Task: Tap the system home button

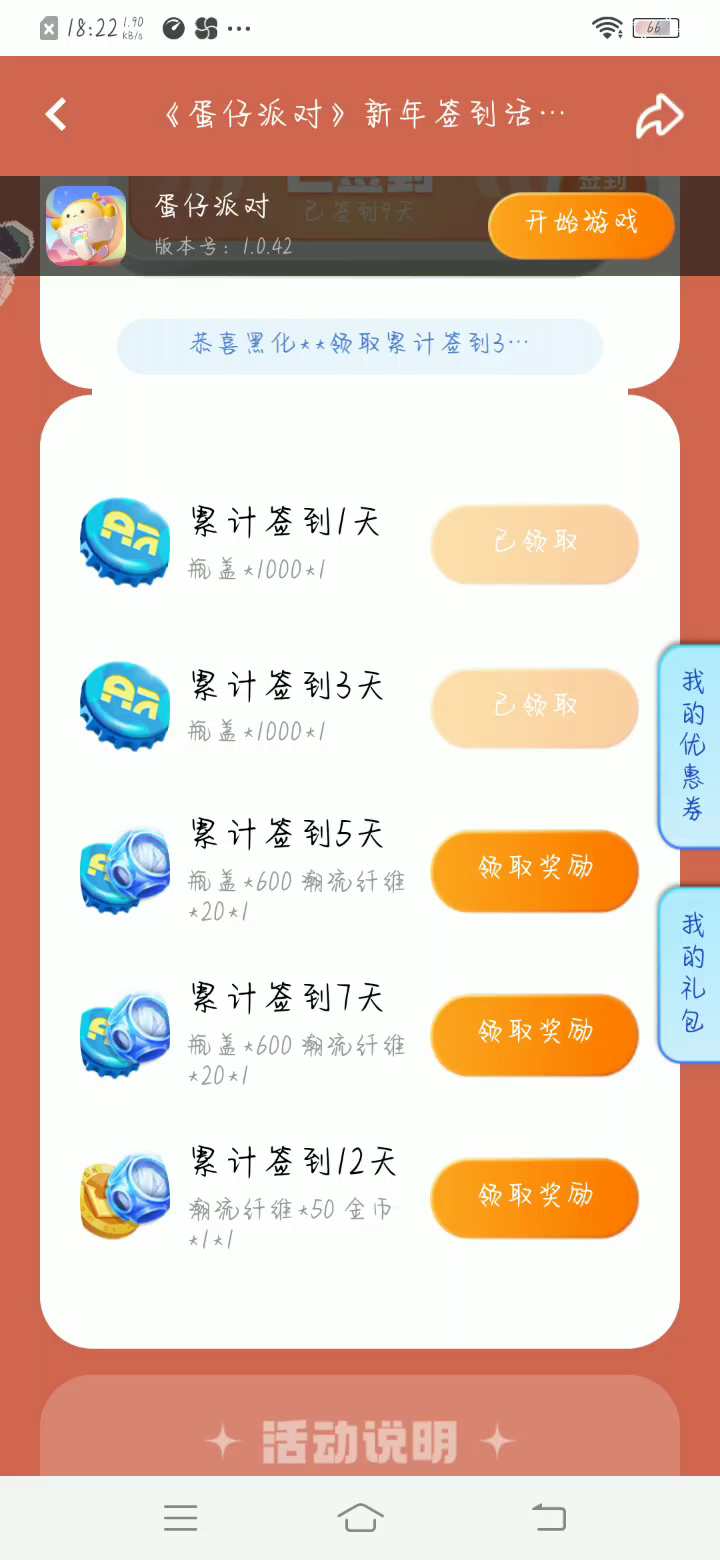Action: coord(360,1518)
